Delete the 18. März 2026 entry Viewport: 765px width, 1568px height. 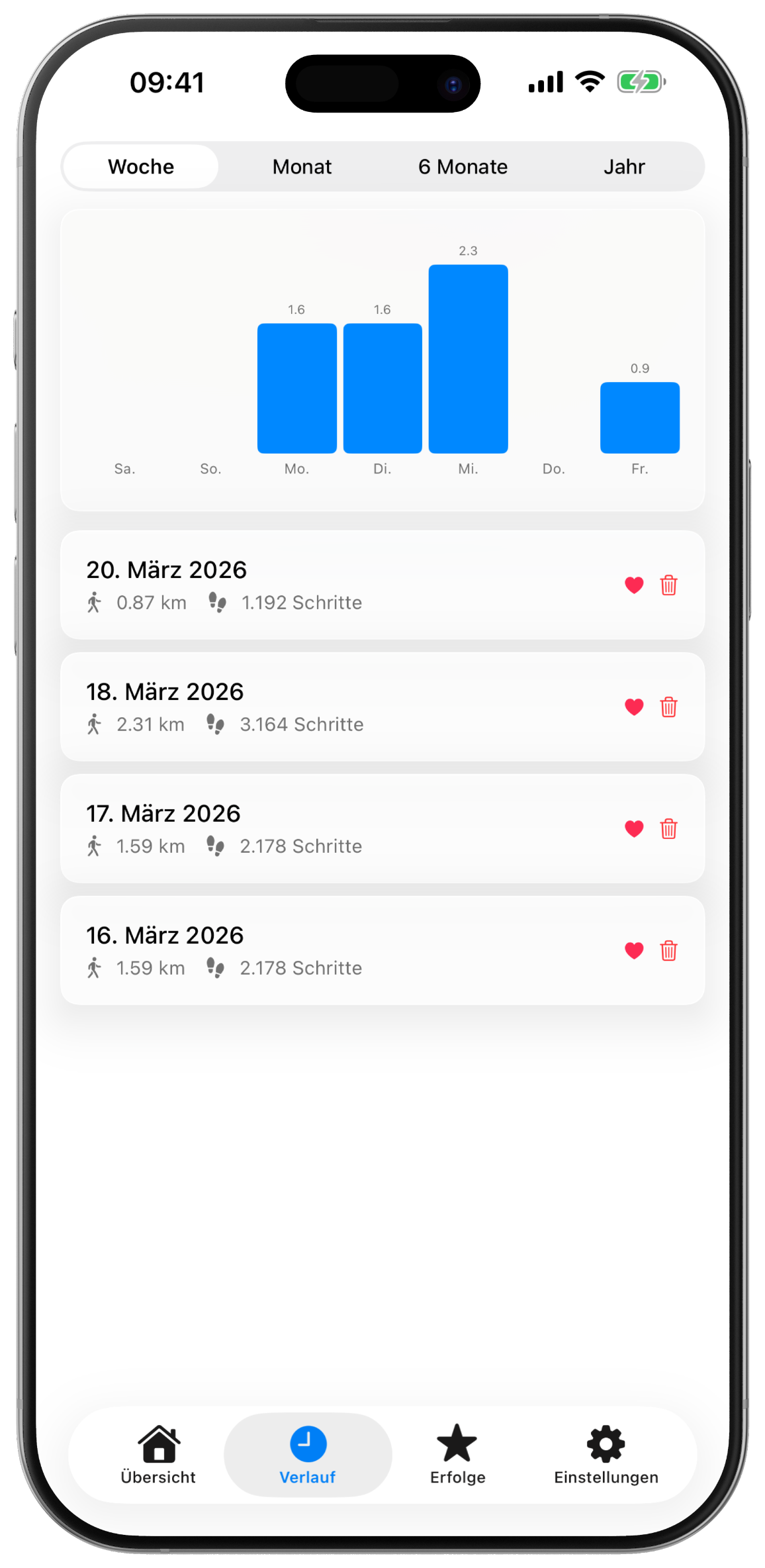click(669, 707)
